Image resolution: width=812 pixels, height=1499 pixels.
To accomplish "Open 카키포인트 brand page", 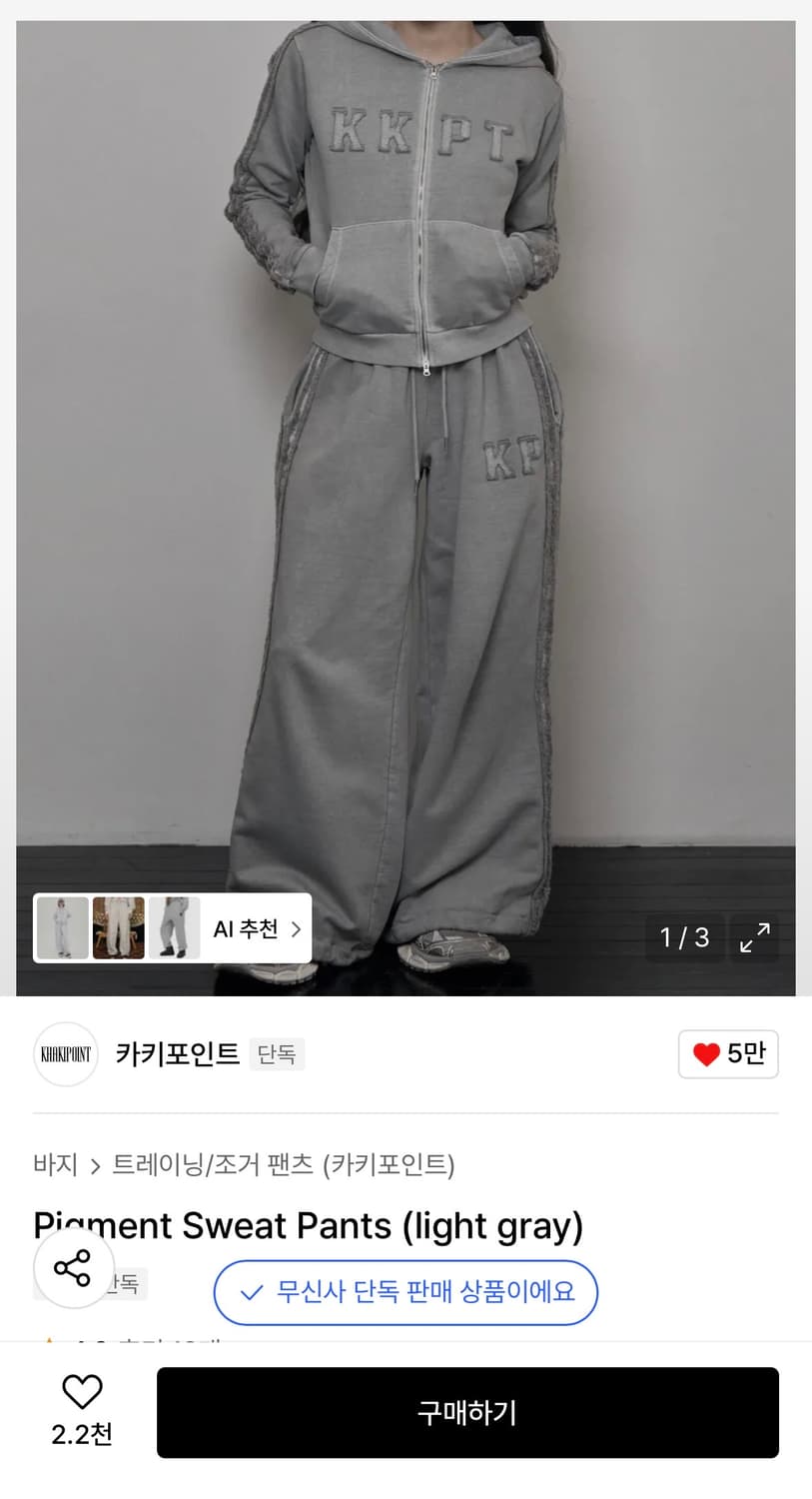I will [177, 1053].
